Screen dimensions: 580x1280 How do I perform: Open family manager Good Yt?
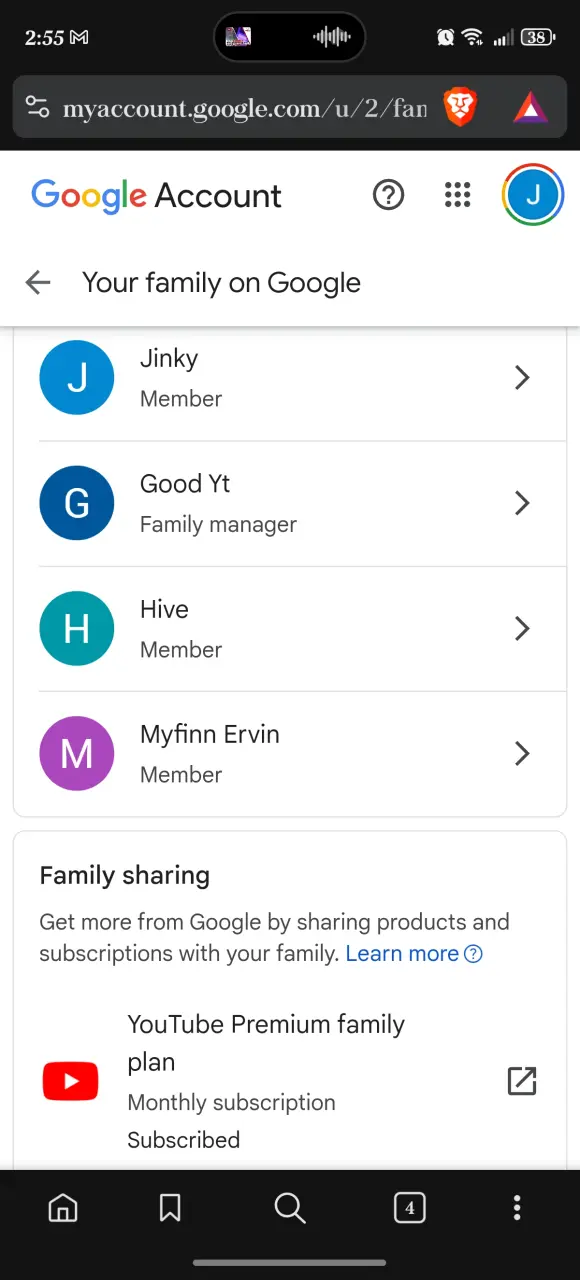pyautogui.click(x=290, y=503)
